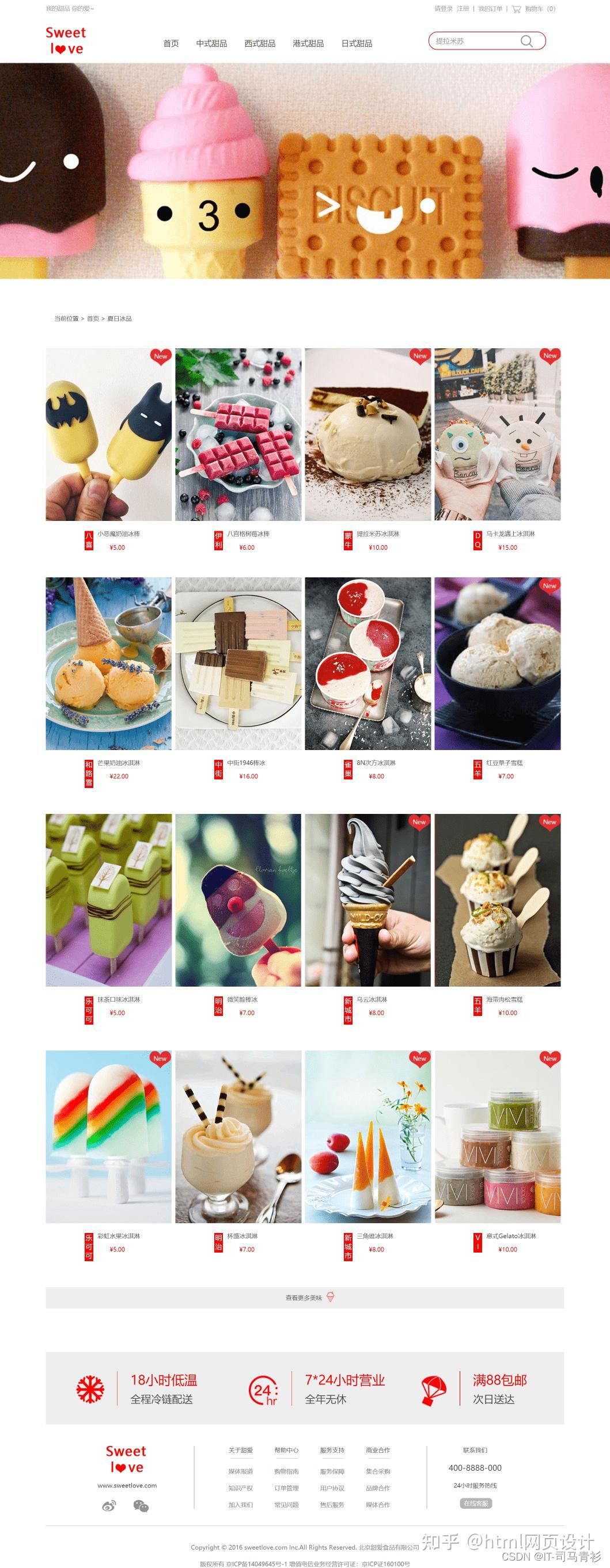This screenshot has height=1568, width=610.
Task: Select the 西式甜品 menu item
Action: coord(260,44)
